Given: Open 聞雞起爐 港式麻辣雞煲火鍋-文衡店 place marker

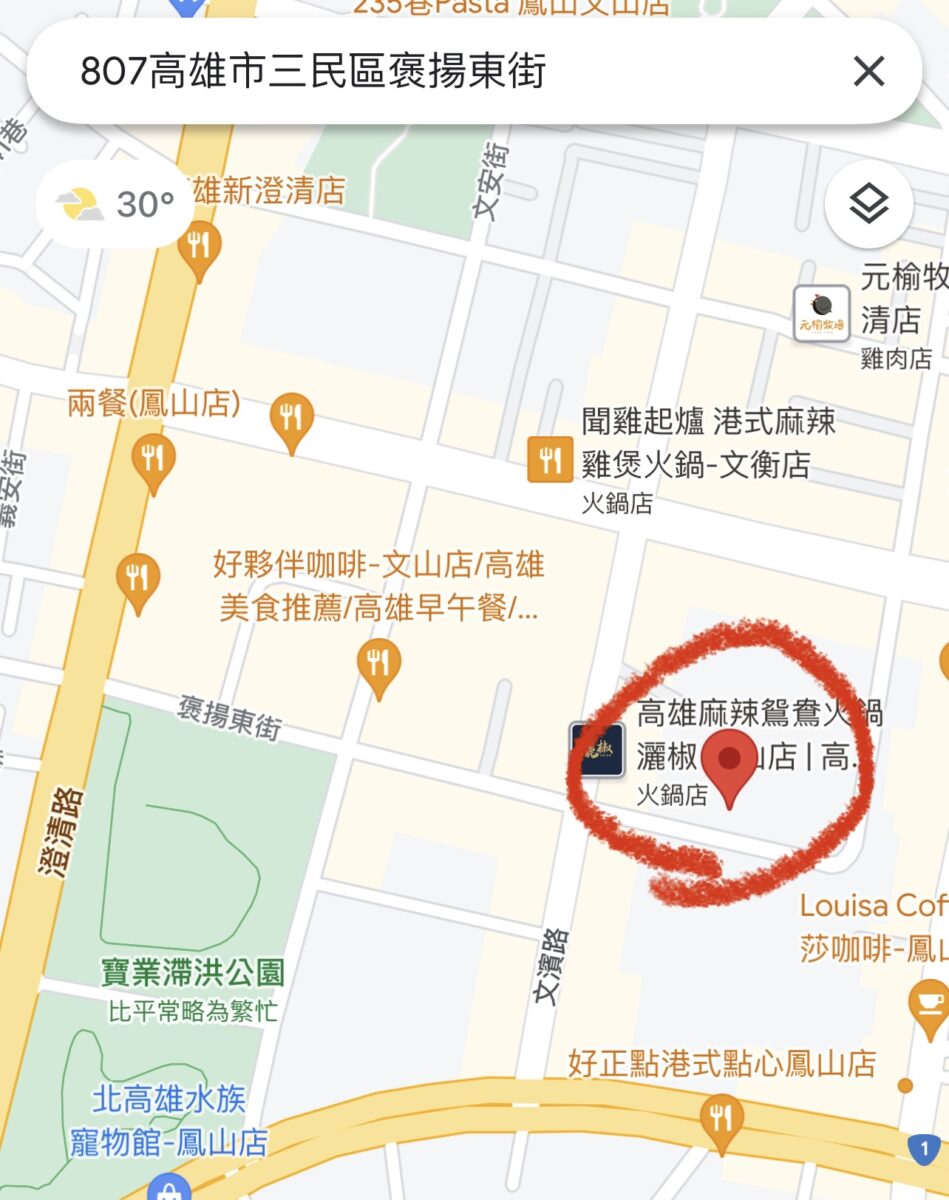Looking at the screenshot, I should click(550, 460).
